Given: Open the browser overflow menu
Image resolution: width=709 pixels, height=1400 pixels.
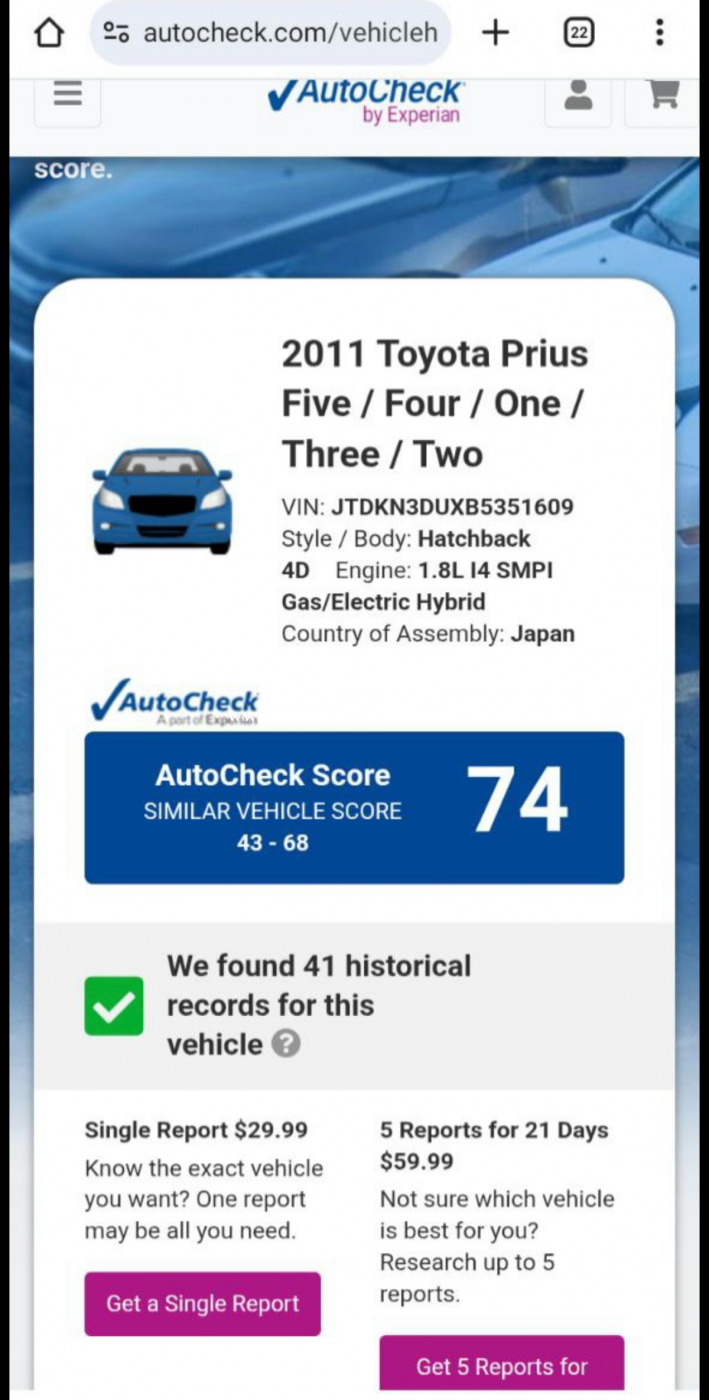Looking at the screenshot, I should coord(659,33).
